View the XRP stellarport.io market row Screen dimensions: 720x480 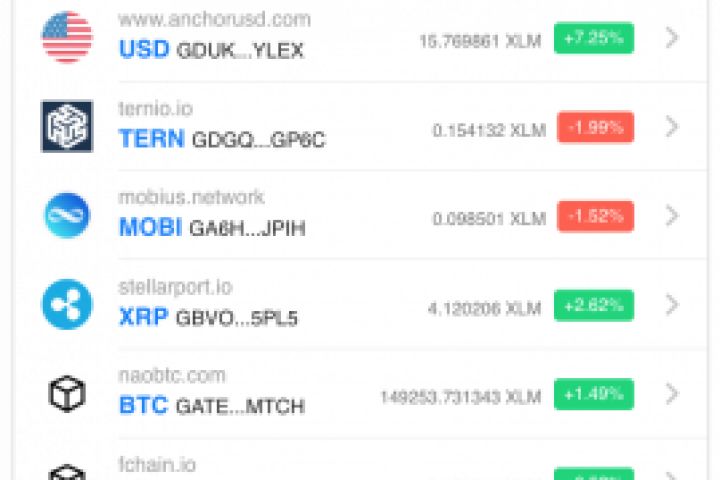[x=360, y=304]
